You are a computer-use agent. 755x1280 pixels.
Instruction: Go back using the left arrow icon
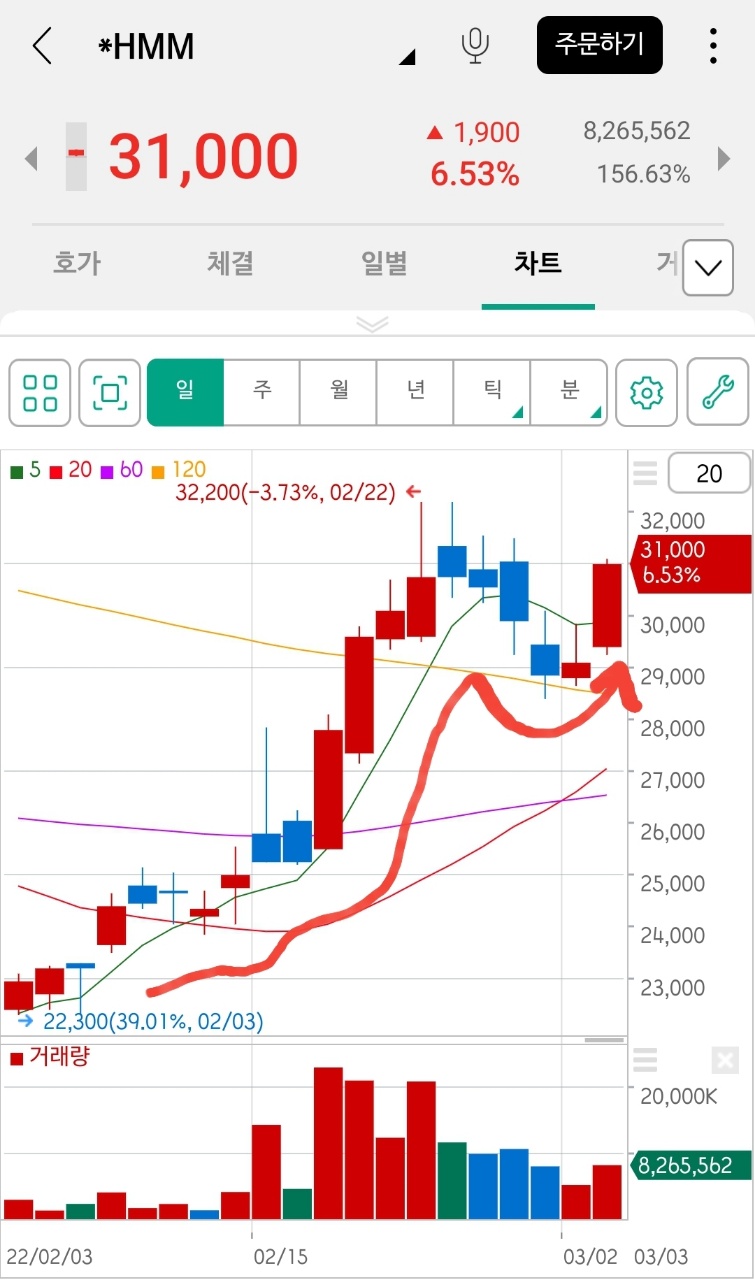click(x=42, y=45)
